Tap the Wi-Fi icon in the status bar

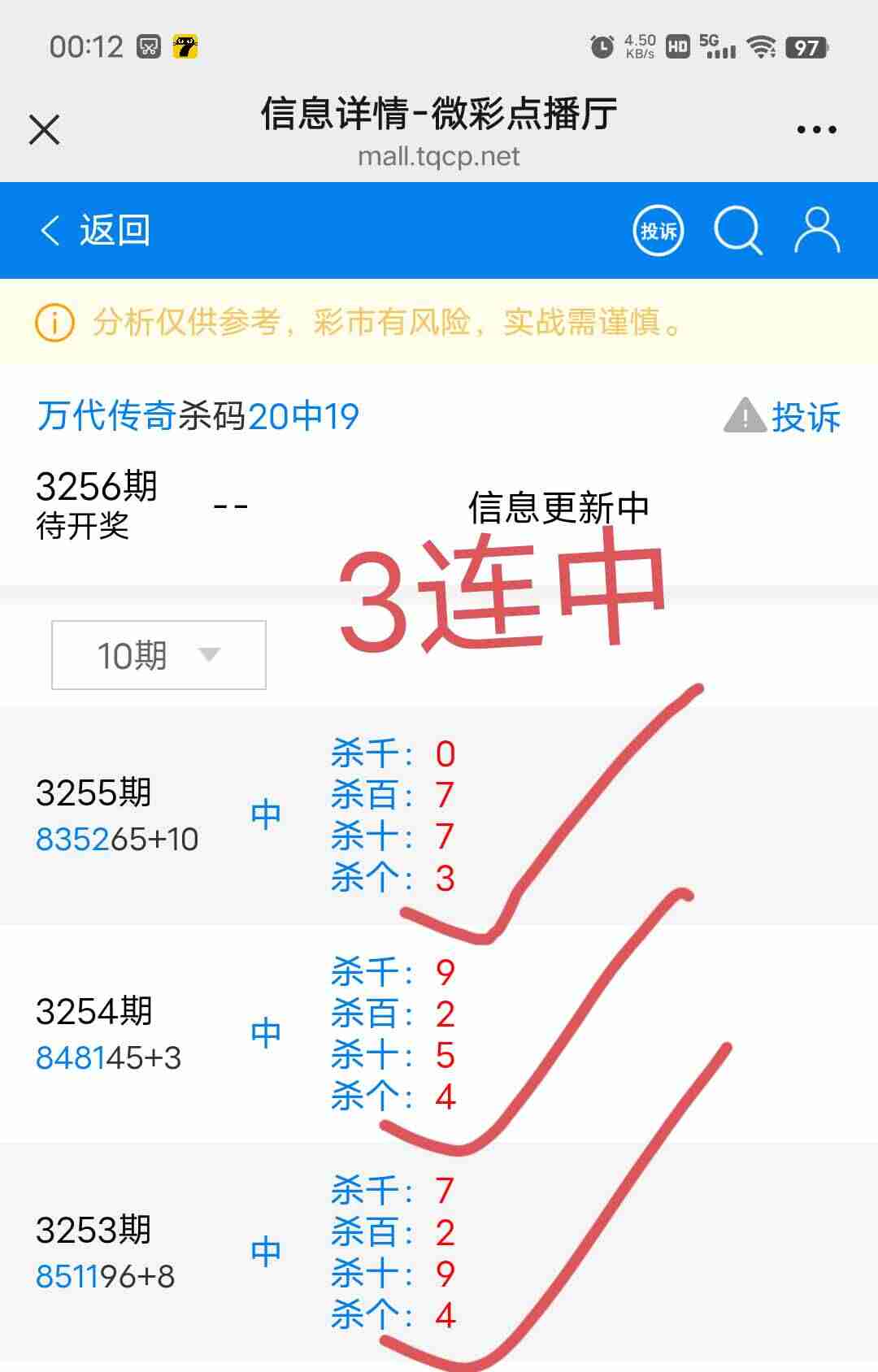(763, 46)
